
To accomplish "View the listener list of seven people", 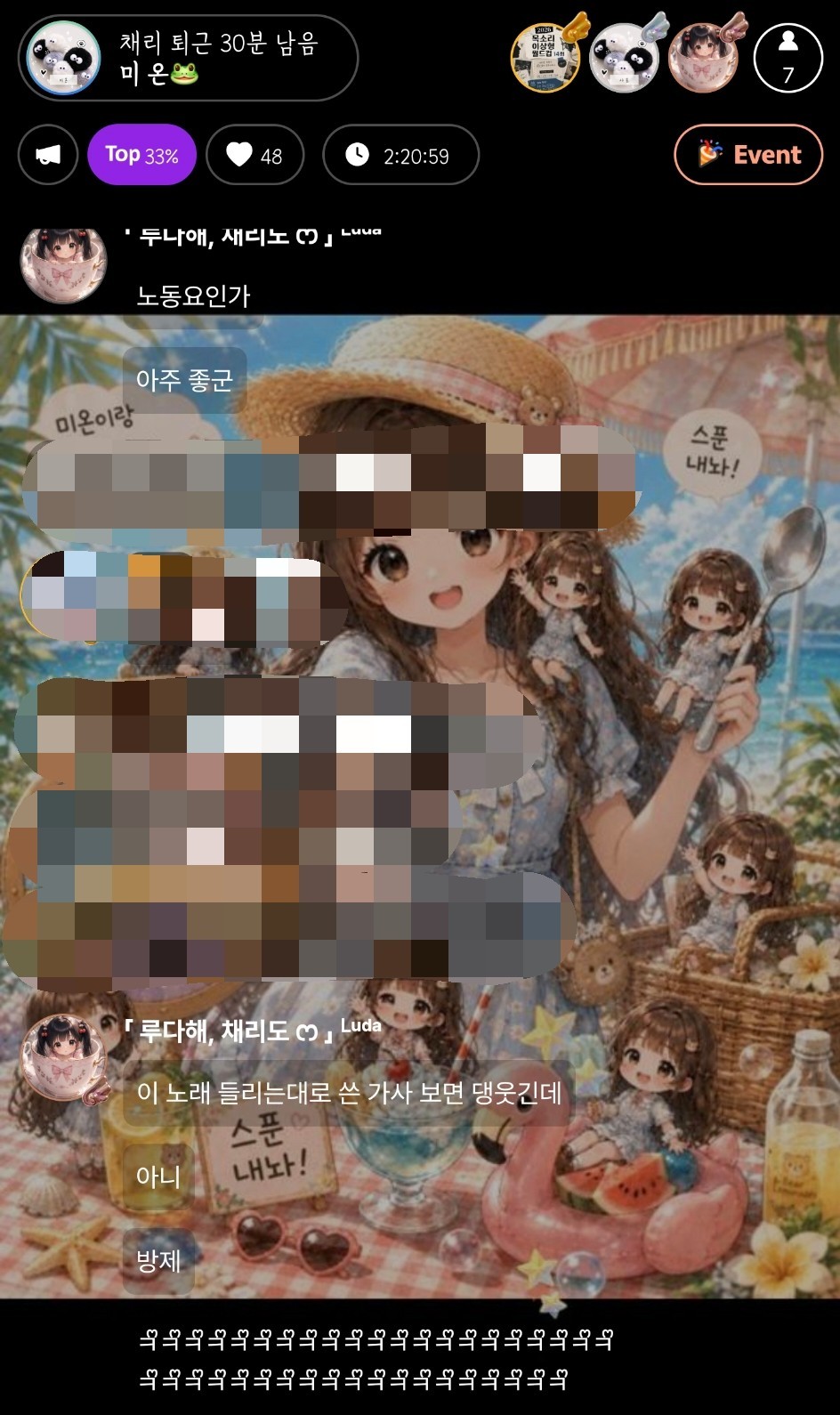I will click(787, 58).
